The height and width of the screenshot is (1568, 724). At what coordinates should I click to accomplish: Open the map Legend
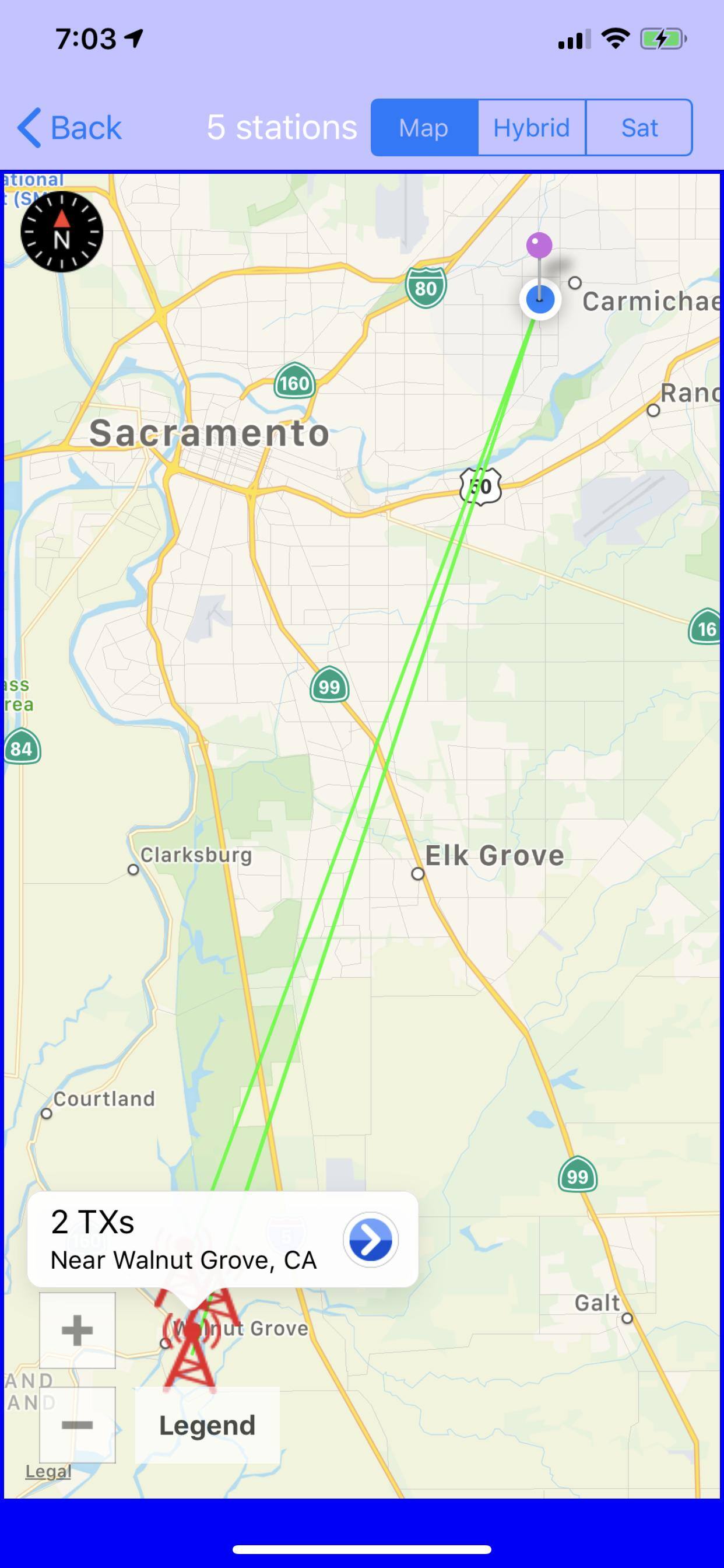207,1426
